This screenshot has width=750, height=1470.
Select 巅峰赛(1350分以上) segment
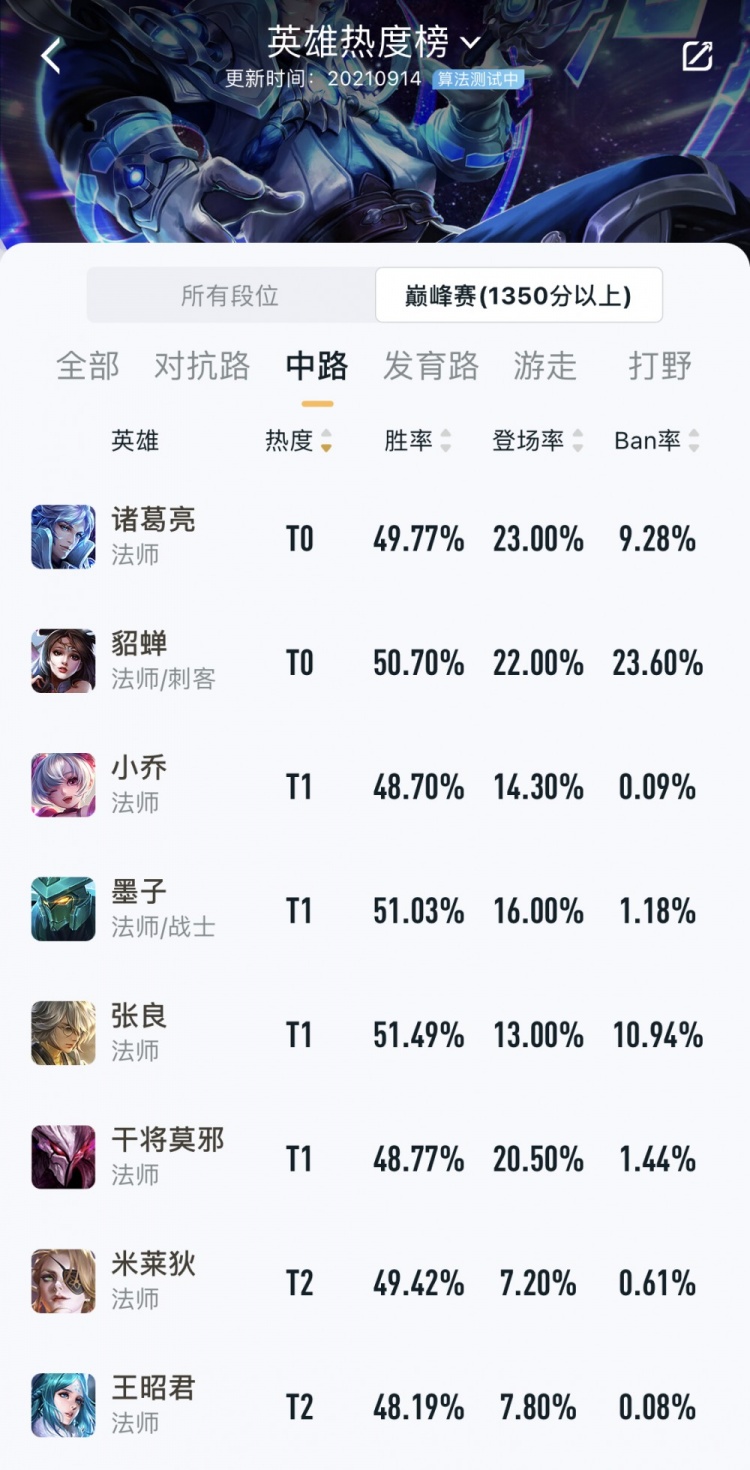[518, 296]
